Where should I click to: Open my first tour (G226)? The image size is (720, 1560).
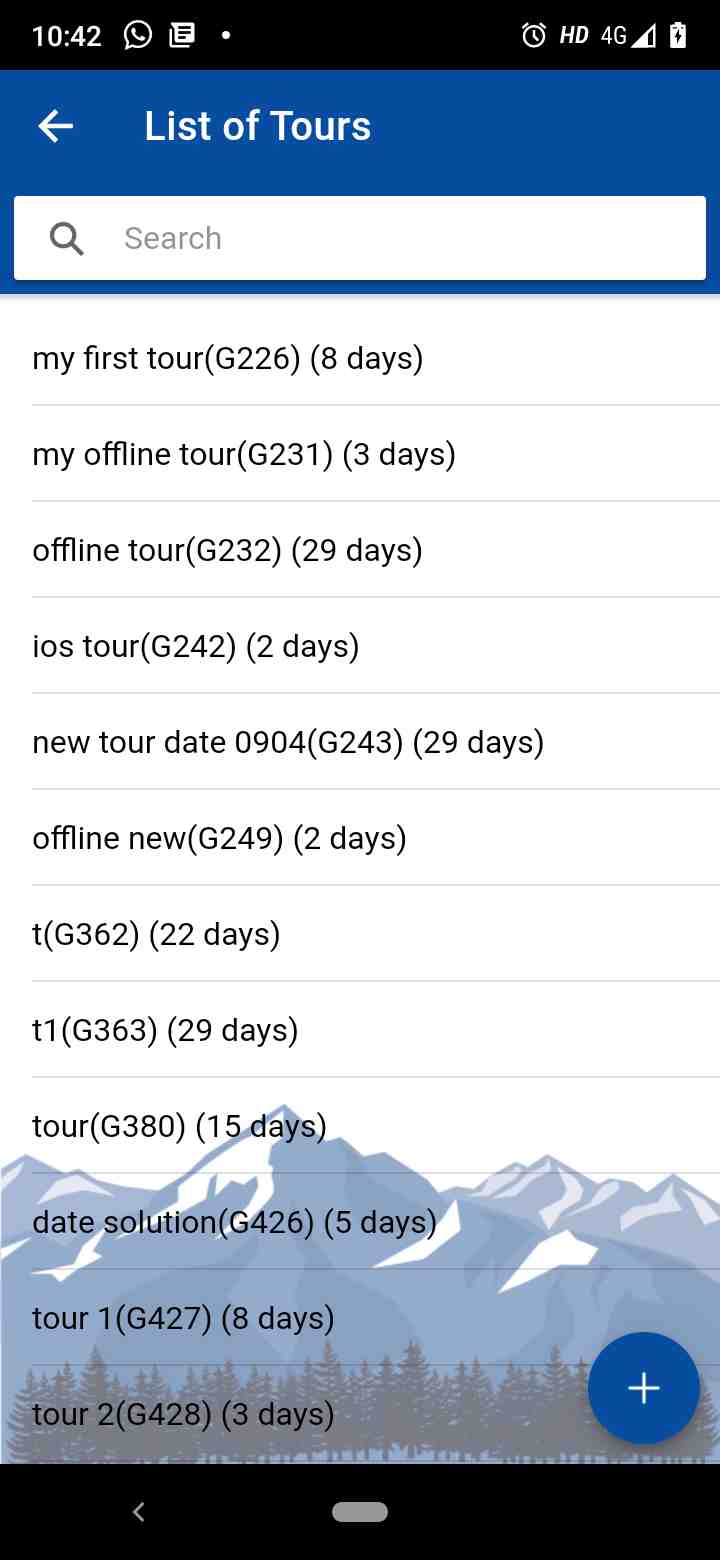tap(228, 358)
